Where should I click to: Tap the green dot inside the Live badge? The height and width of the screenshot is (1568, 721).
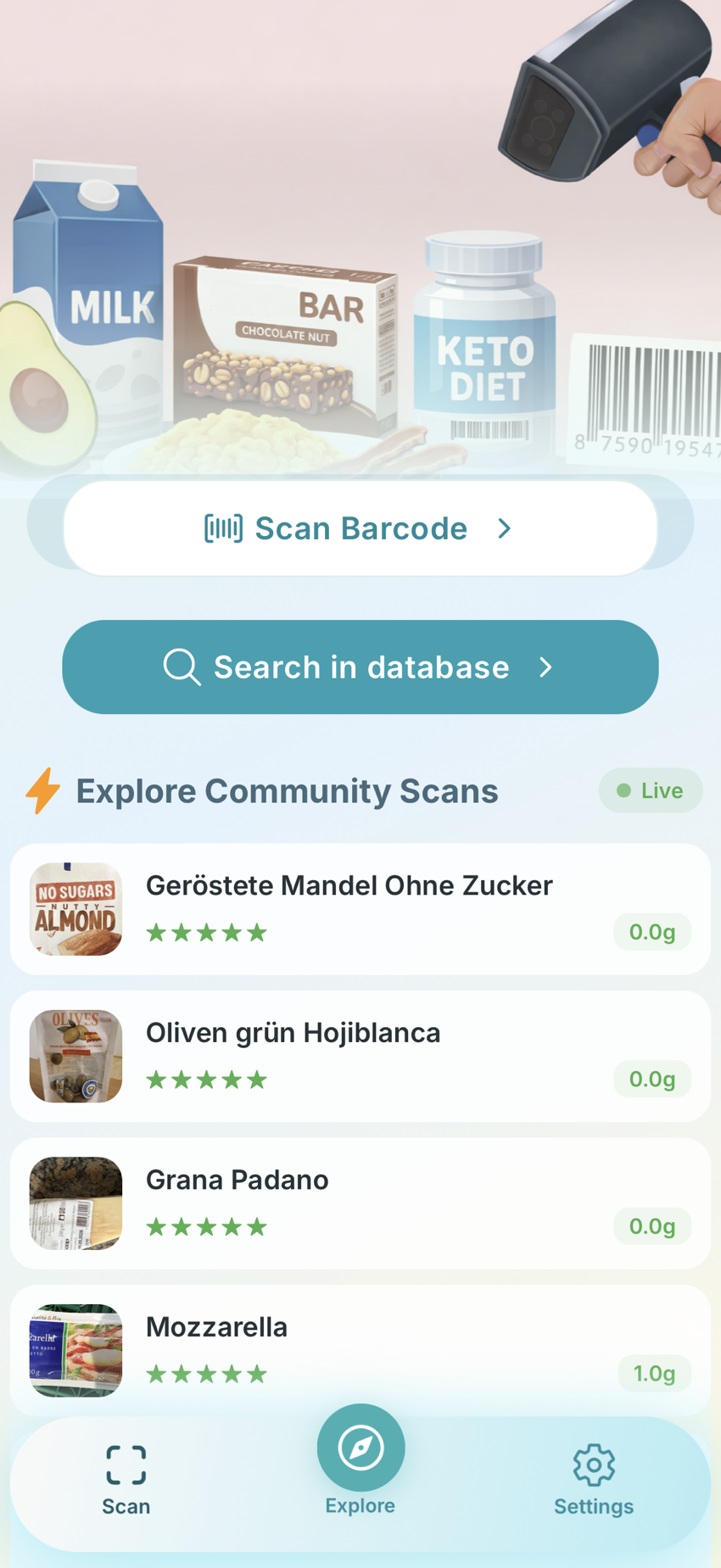coord(625,790)
